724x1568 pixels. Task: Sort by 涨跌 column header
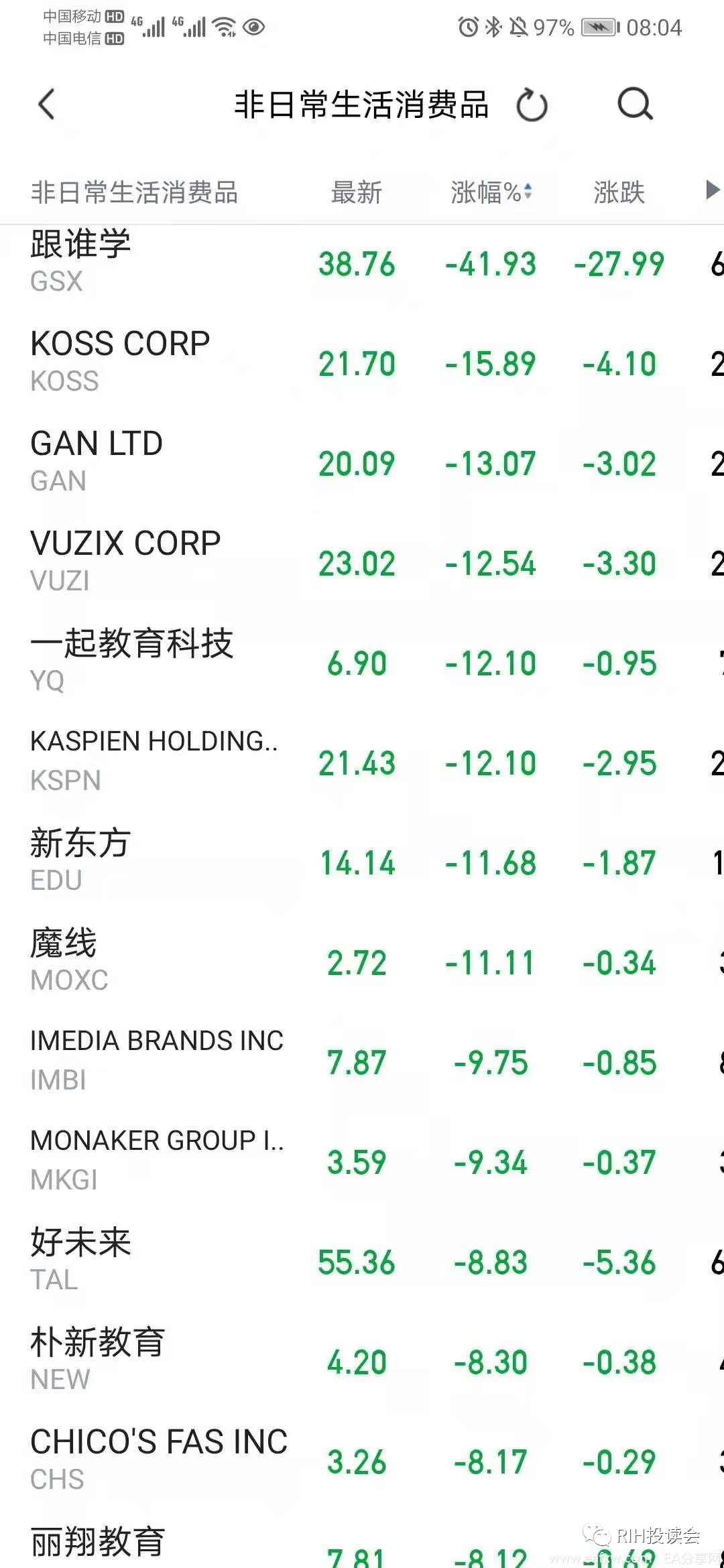coord(619,192)
